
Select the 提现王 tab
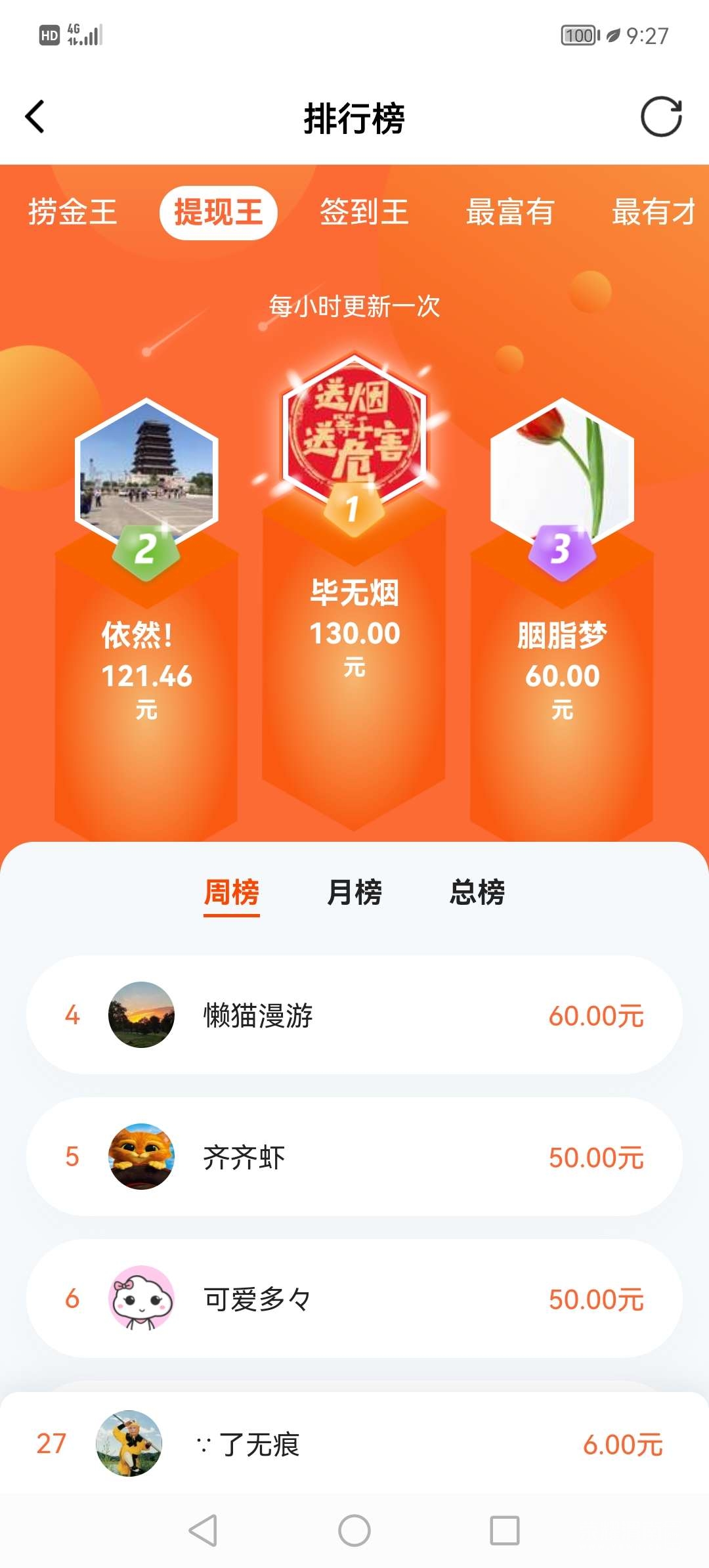click(x=218, y=212)
